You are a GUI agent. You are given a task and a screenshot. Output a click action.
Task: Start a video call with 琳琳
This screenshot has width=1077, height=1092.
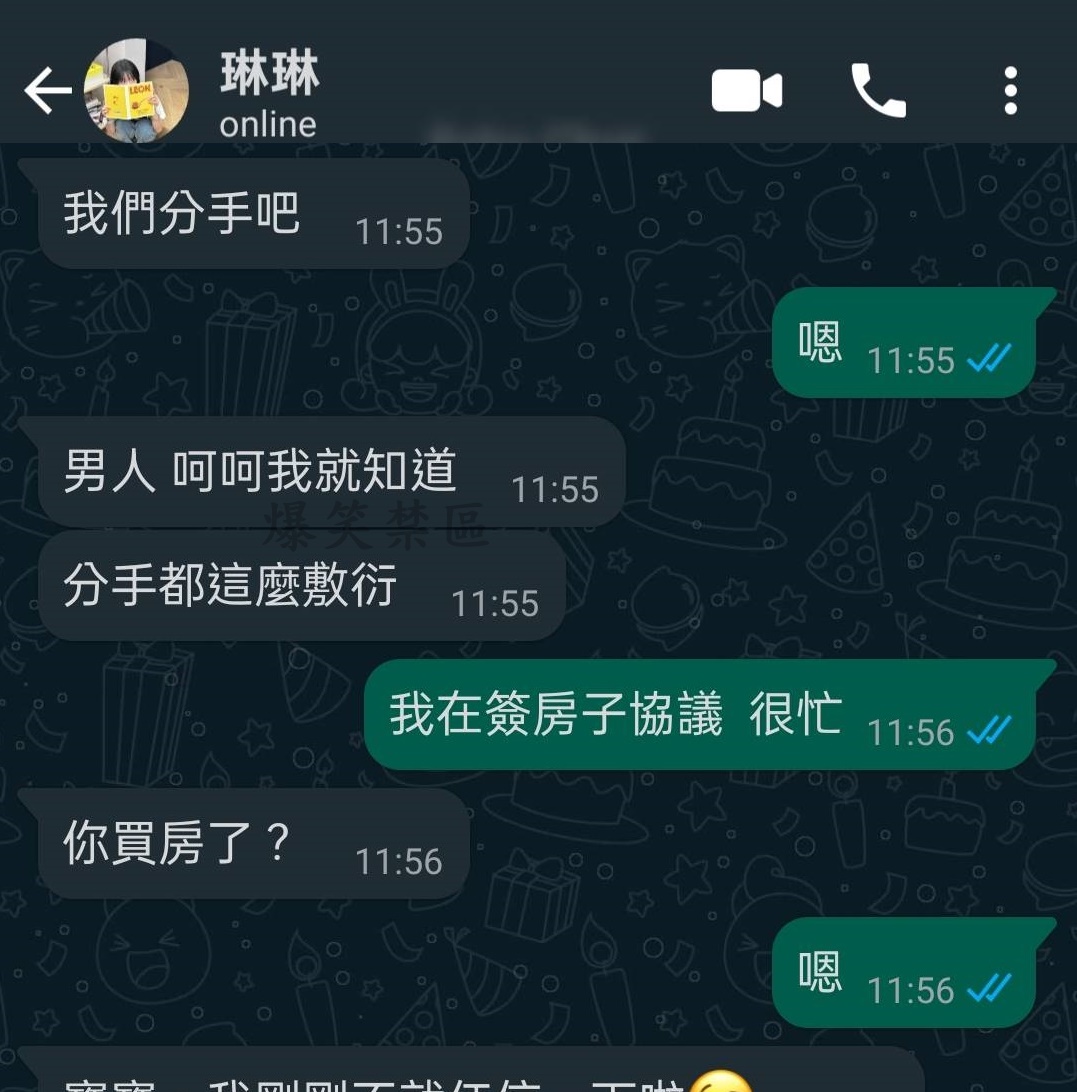(746, 91)
